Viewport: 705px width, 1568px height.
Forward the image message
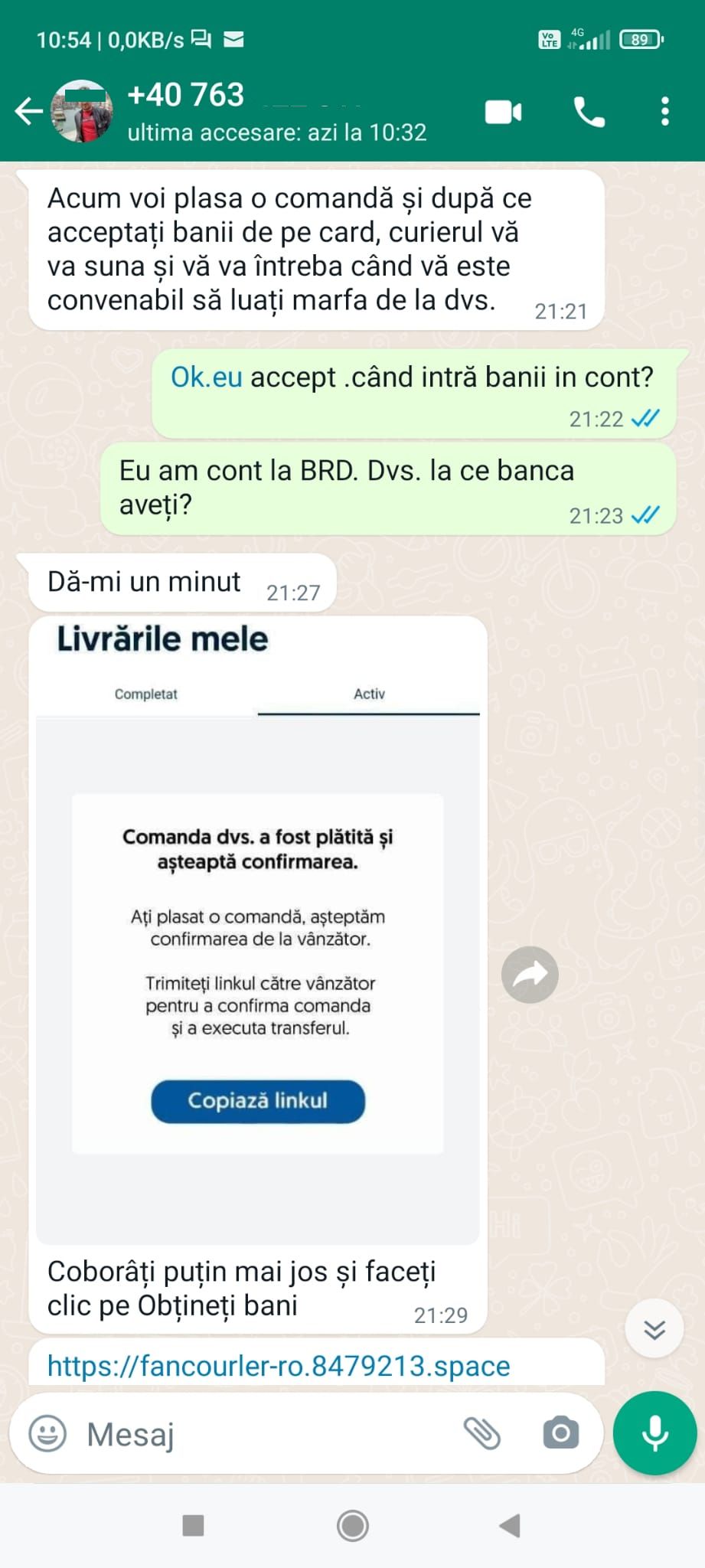(530, 975)
